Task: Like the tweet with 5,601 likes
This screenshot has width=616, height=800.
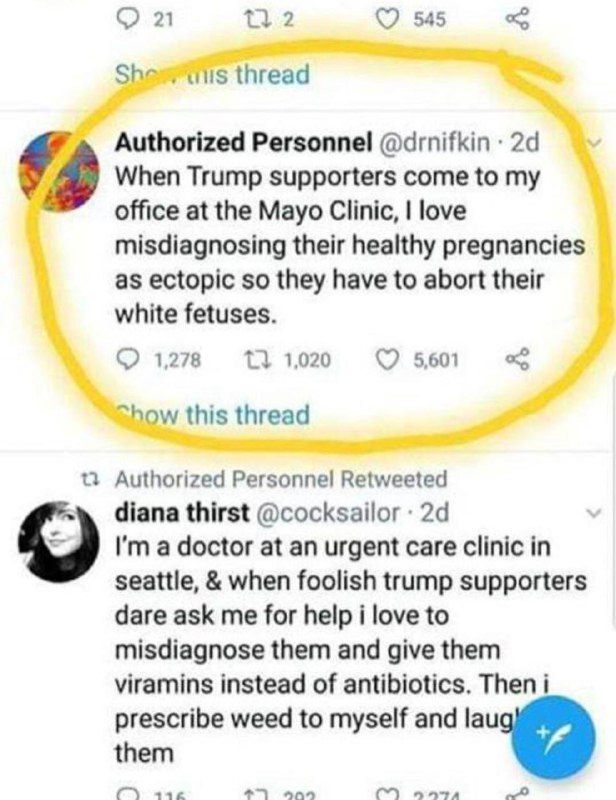Action: point(390,357)
